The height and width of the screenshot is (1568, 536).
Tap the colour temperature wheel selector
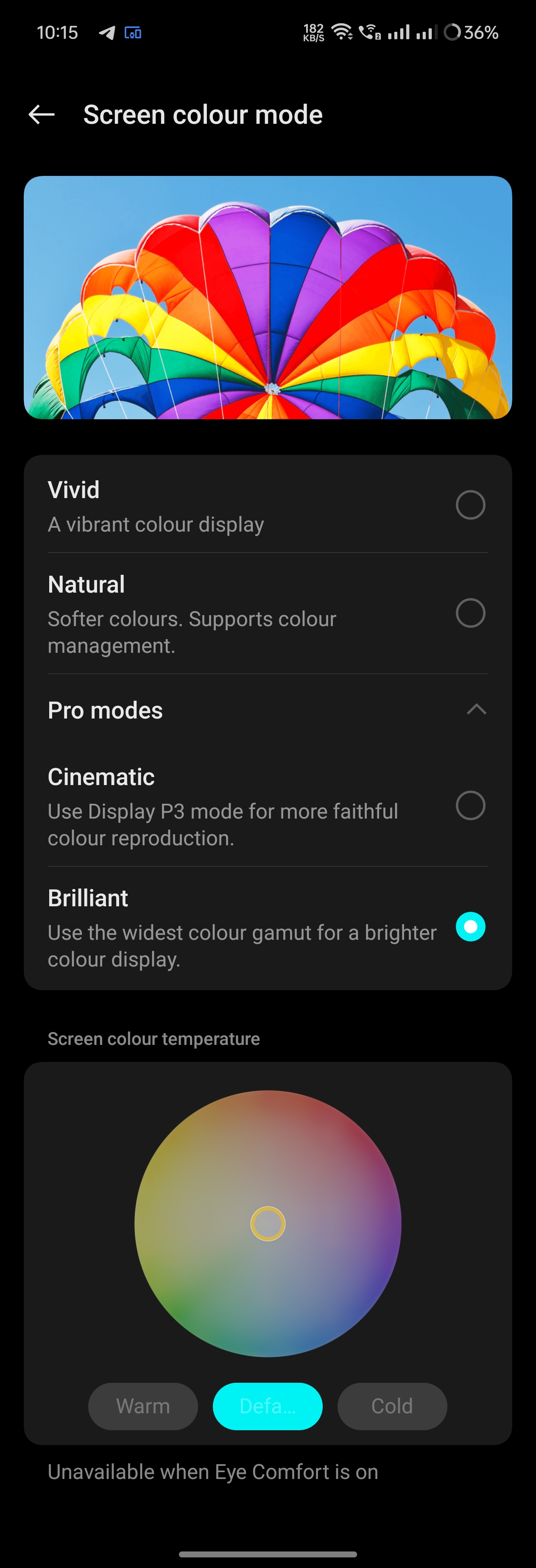[x=268, y=1223]
